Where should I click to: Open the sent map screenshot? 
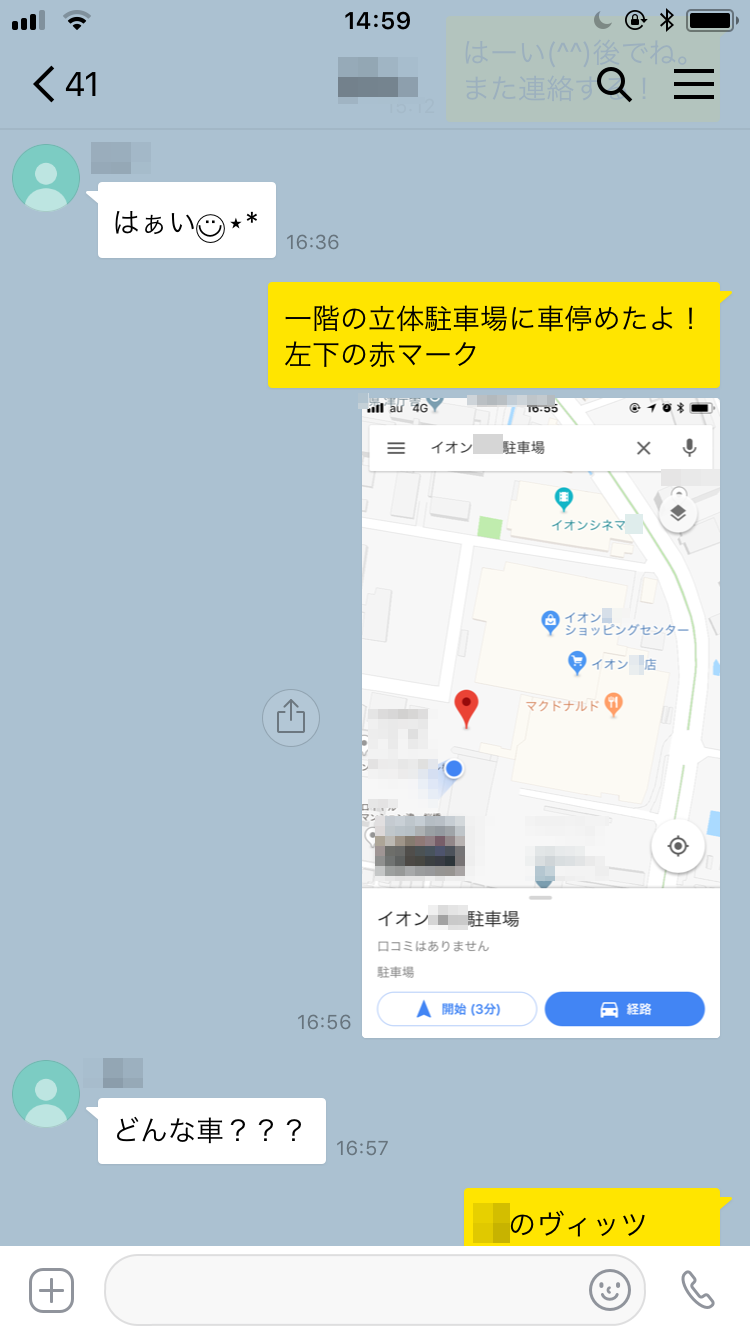(540, 717)
